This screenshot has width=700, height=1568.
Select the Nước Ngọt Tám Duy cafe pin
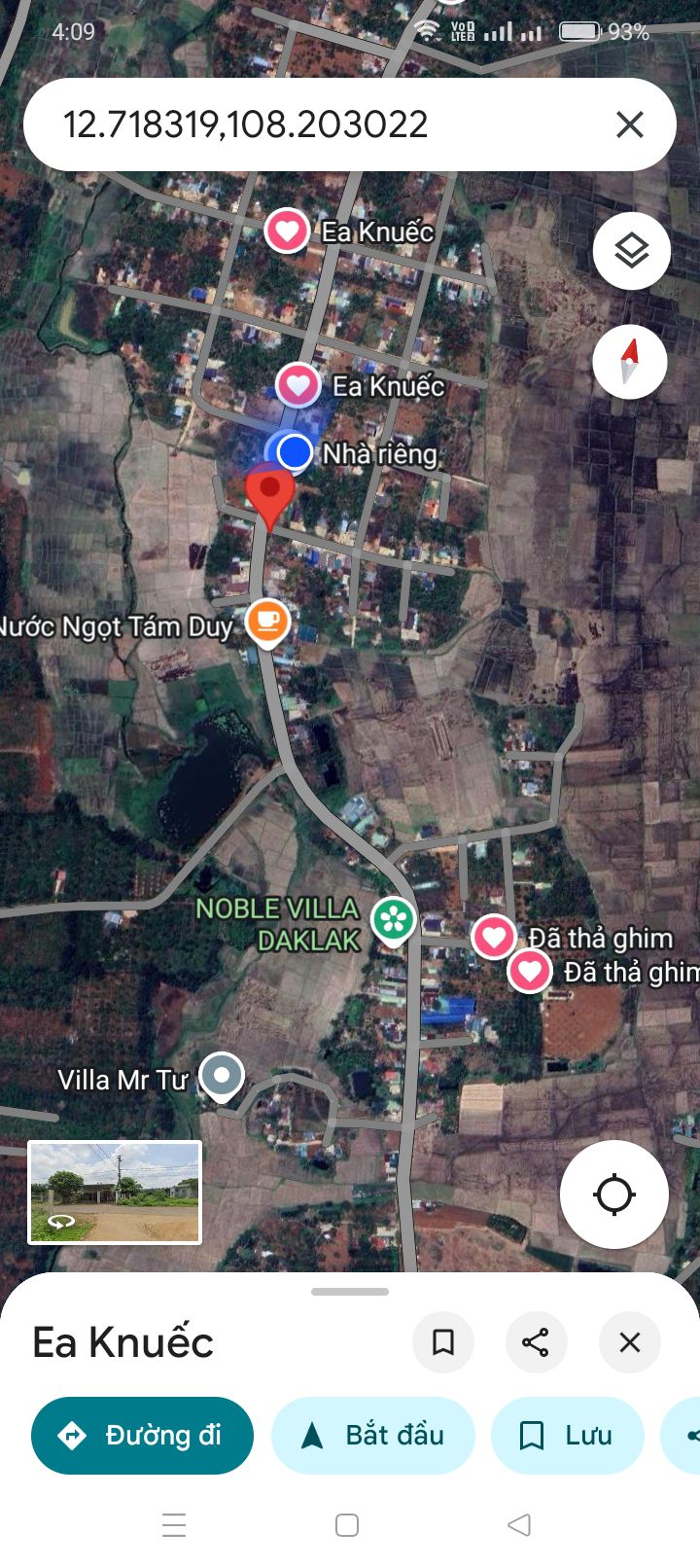(x=267, y=622)
